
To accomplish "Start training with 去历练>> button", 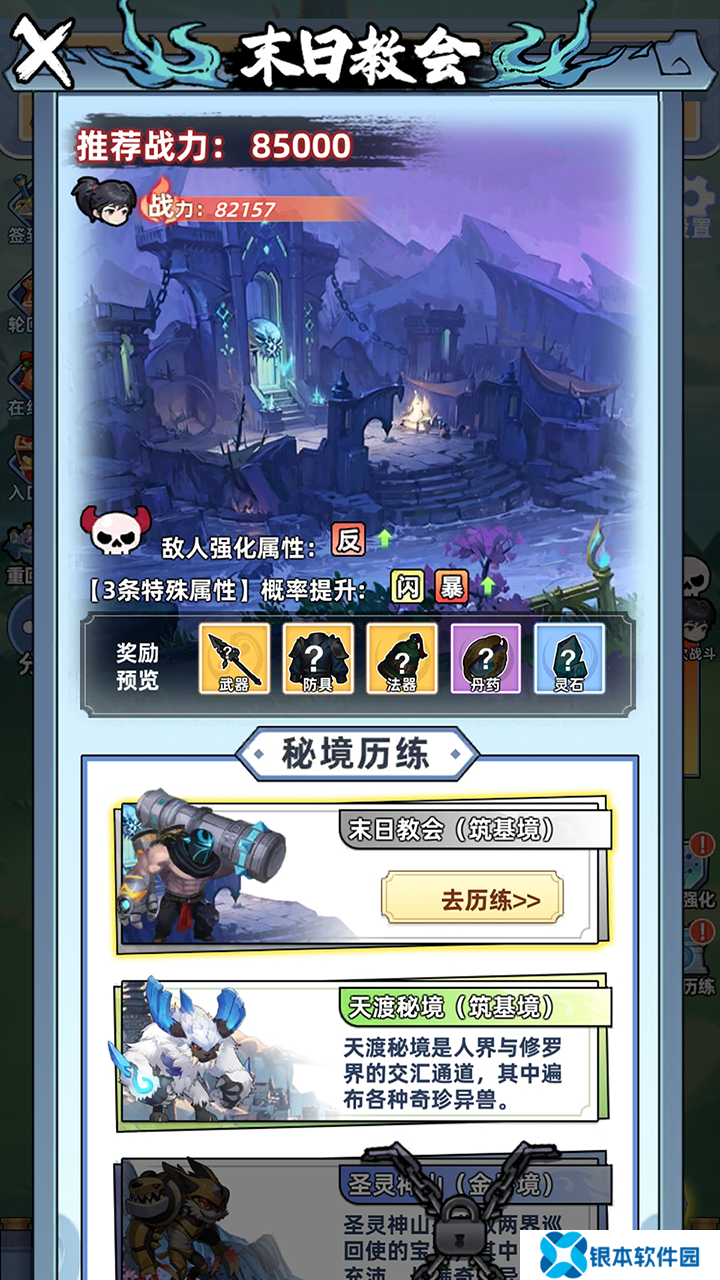I will pos(472,898).
